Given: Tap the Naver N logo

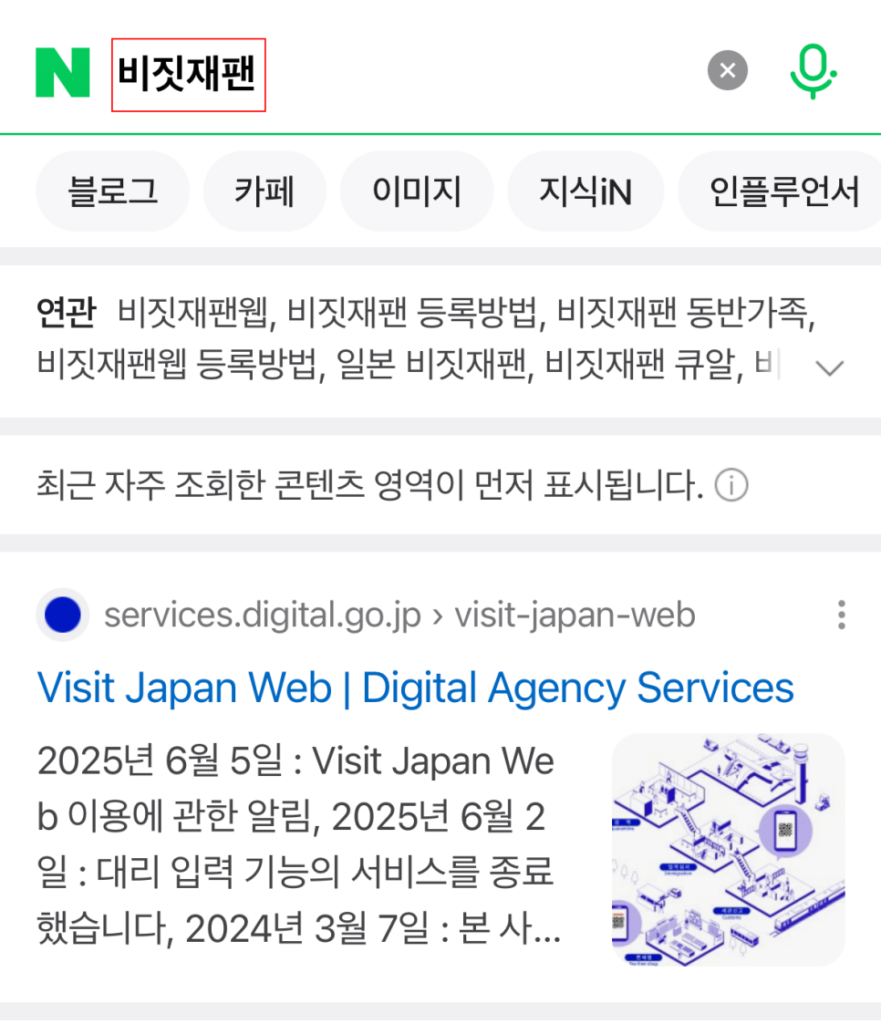Looking at the screenshot, I should click(63, 72).
